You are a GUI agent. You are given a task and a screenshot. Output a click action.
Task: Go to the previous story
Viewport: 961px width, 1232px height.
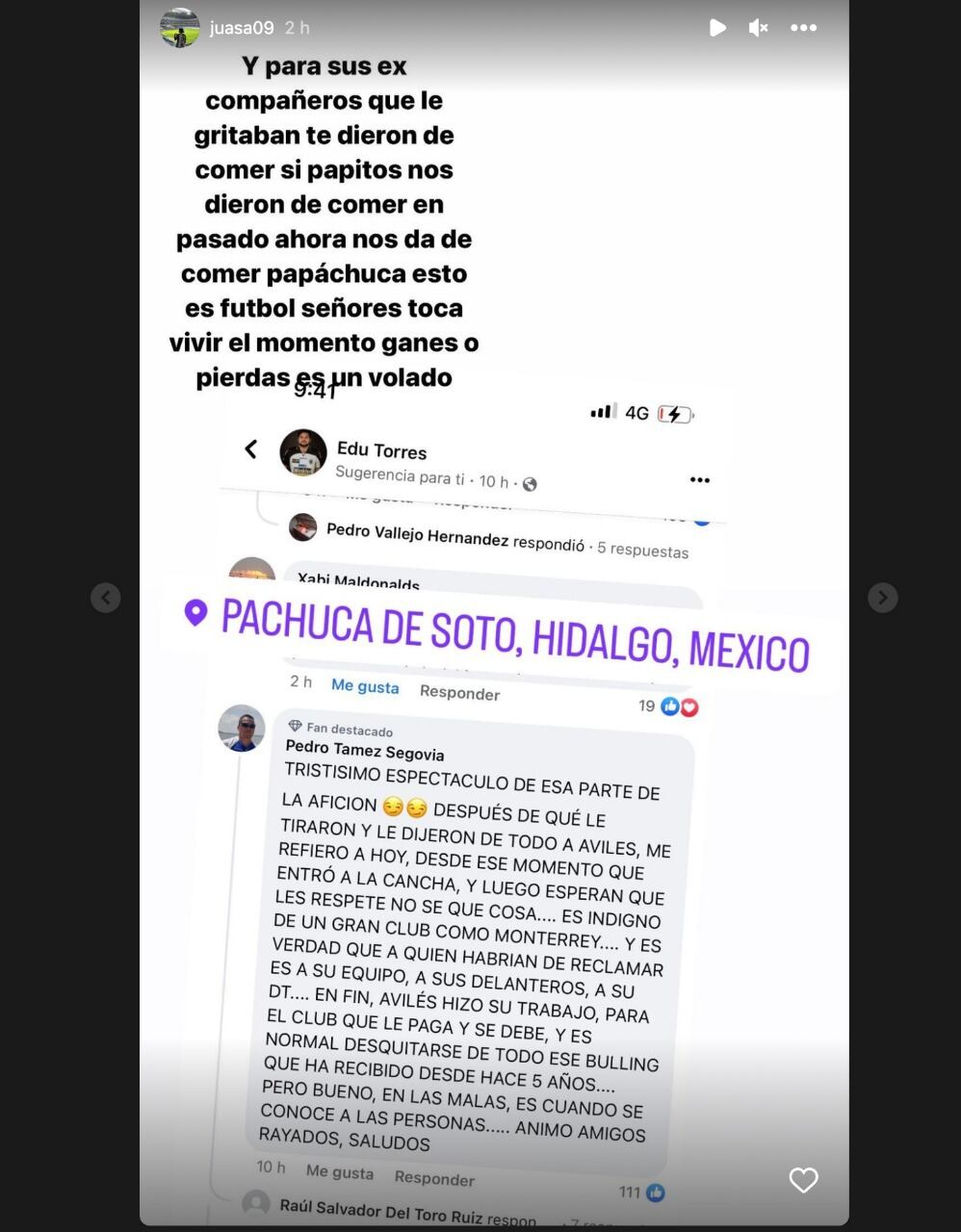tap(106, 598)
